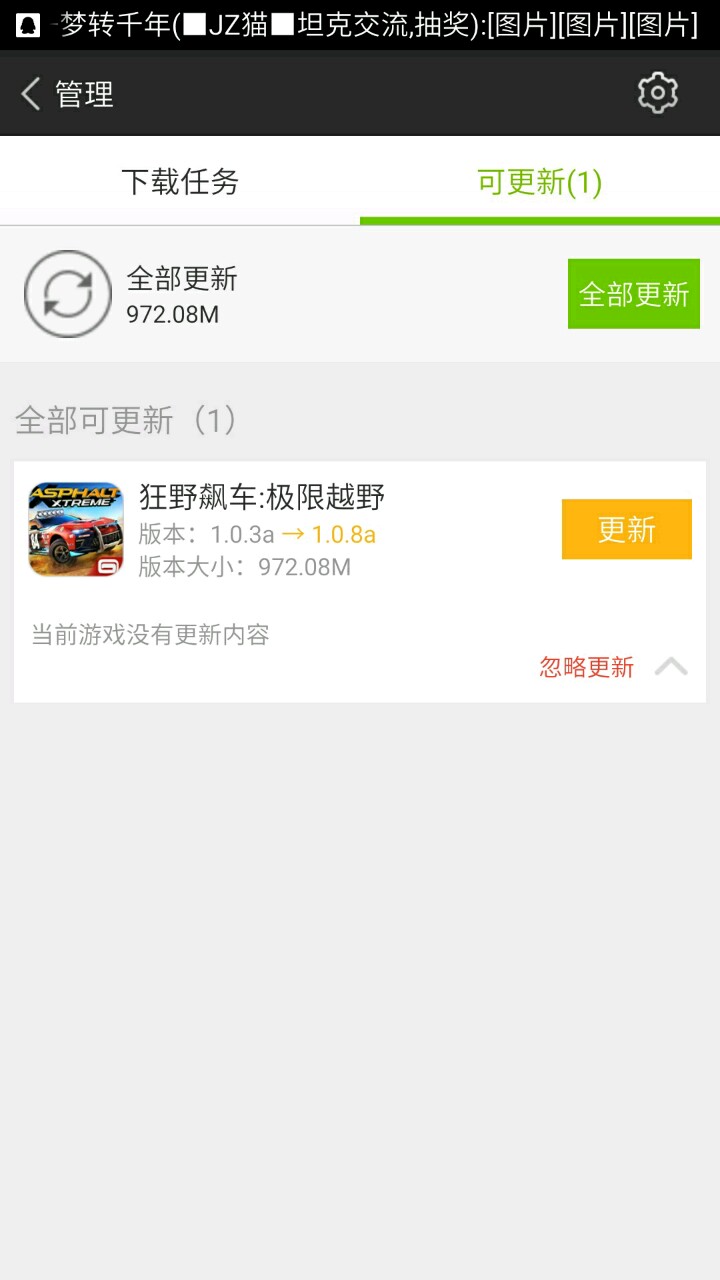Tap the green 全部更新 button
Image resolution: width=720 pixels, height=1280 pixels.
633,294
